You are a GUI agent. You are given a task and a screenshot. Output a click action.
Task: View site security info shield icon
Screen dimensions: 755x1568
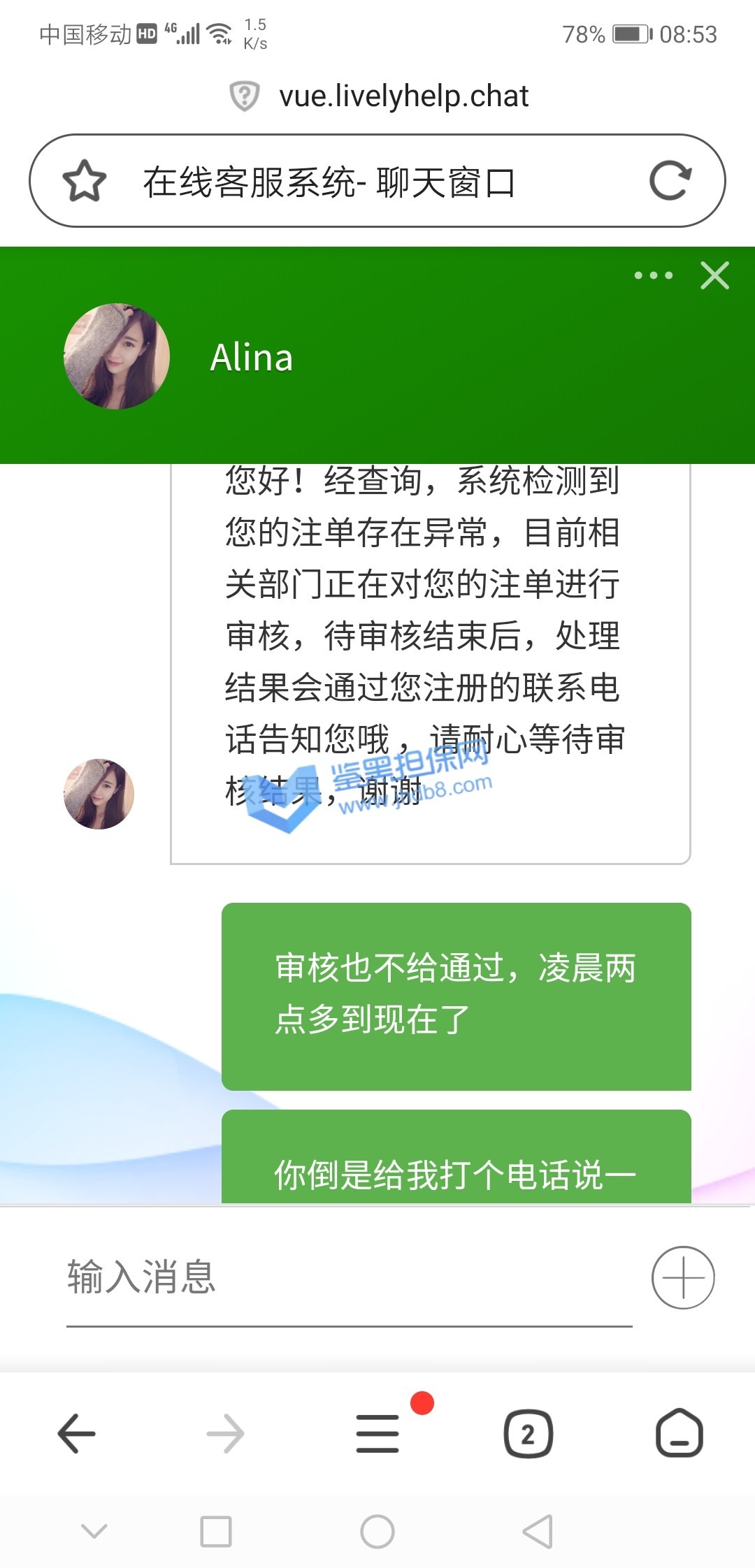(x=245, y=96)
